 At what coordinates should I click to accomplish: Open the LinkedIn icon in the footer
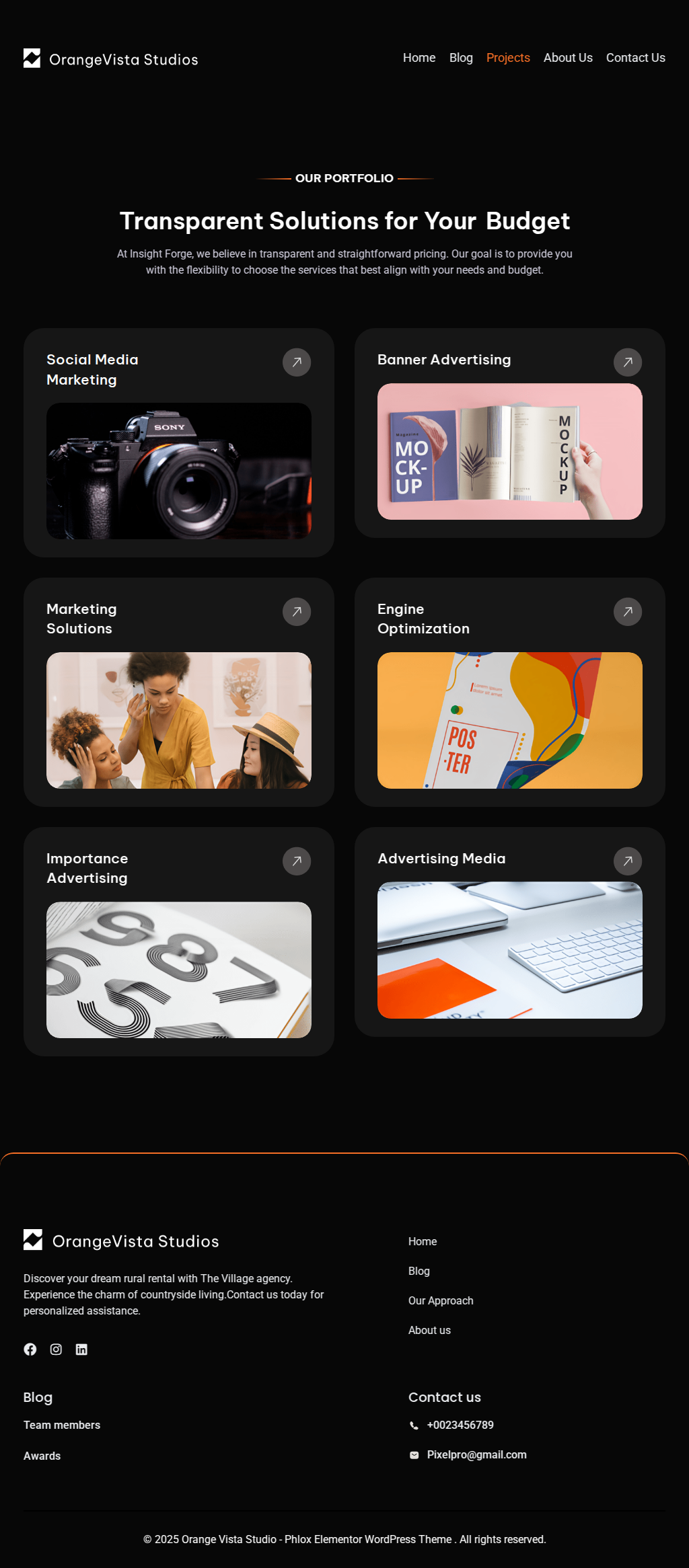81,1349
